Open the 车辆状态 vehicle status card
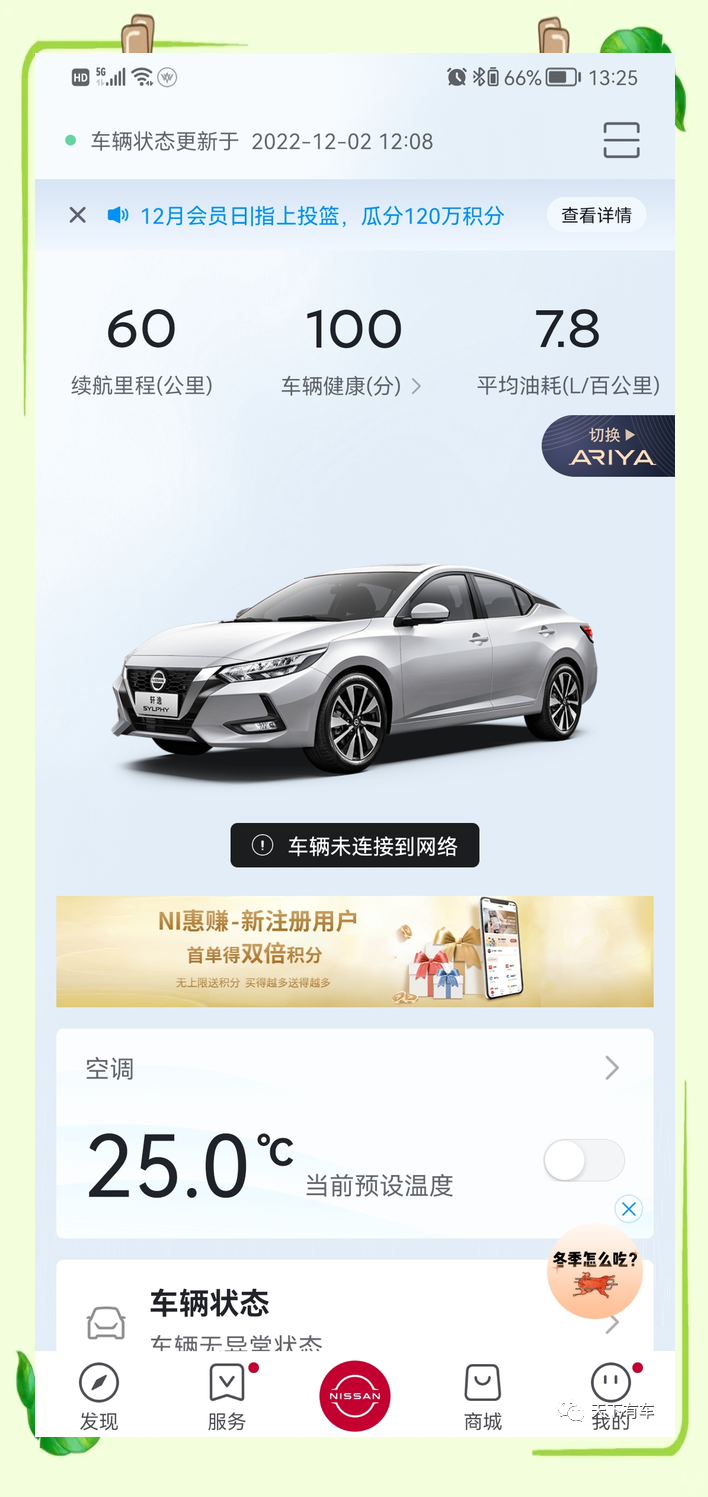708x1497 pixels. (x=354, y=1310)
